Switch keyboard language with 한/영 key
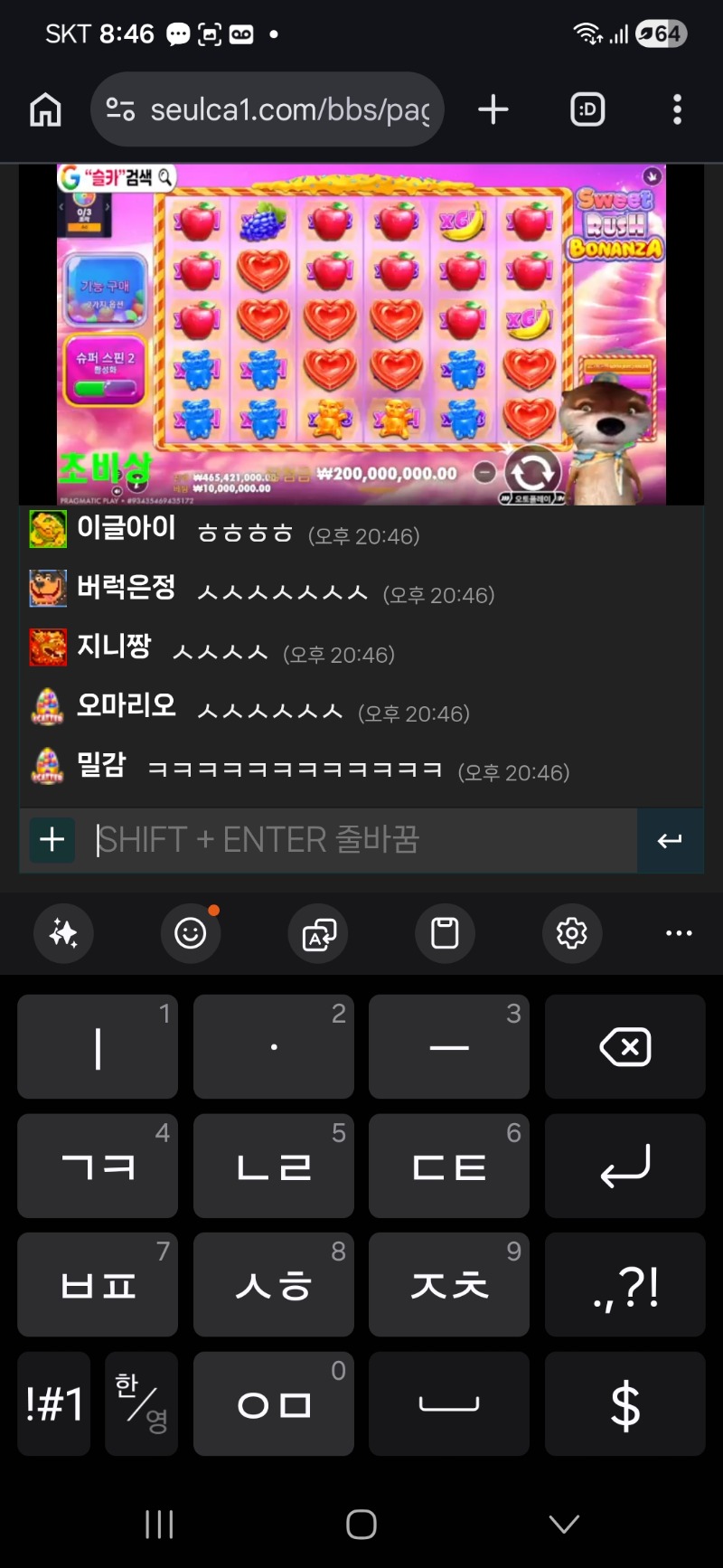The height and width of the screenshot is (1568, 723). tap(141, 1403)
